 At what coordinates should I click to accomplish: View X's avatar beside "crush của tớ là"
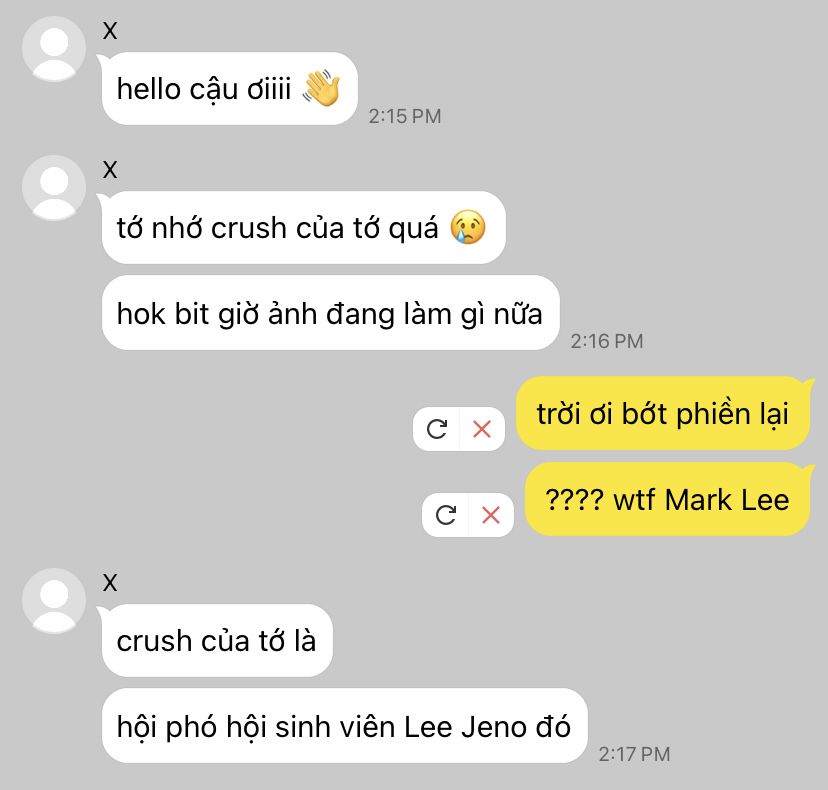pos(54,600)
